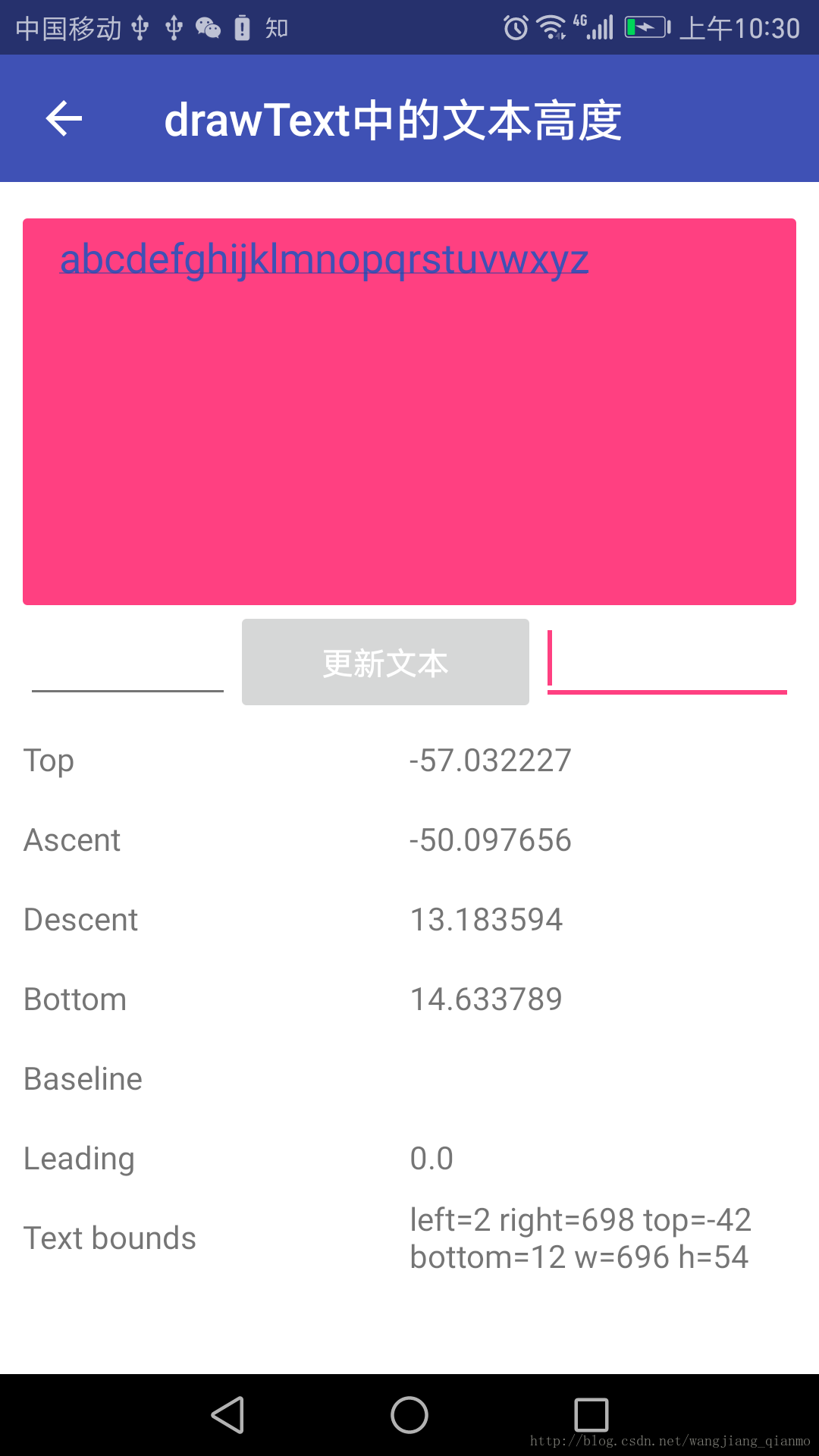Tap the system home button
Screen dimensions: 819x1456
click(x=409, y=1415)
